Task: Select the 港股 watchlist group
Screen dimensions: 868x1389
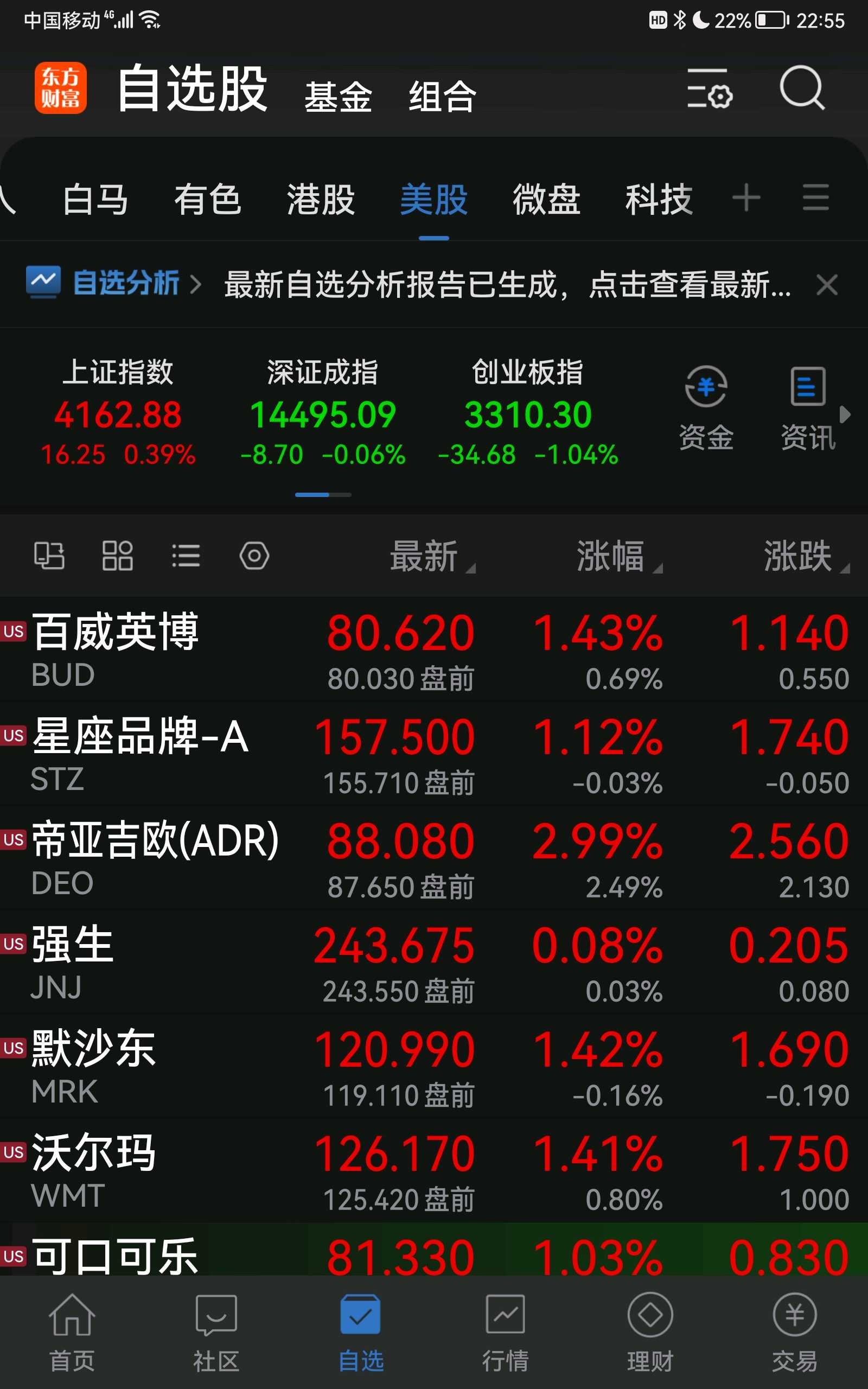Action: pos(321,200)
